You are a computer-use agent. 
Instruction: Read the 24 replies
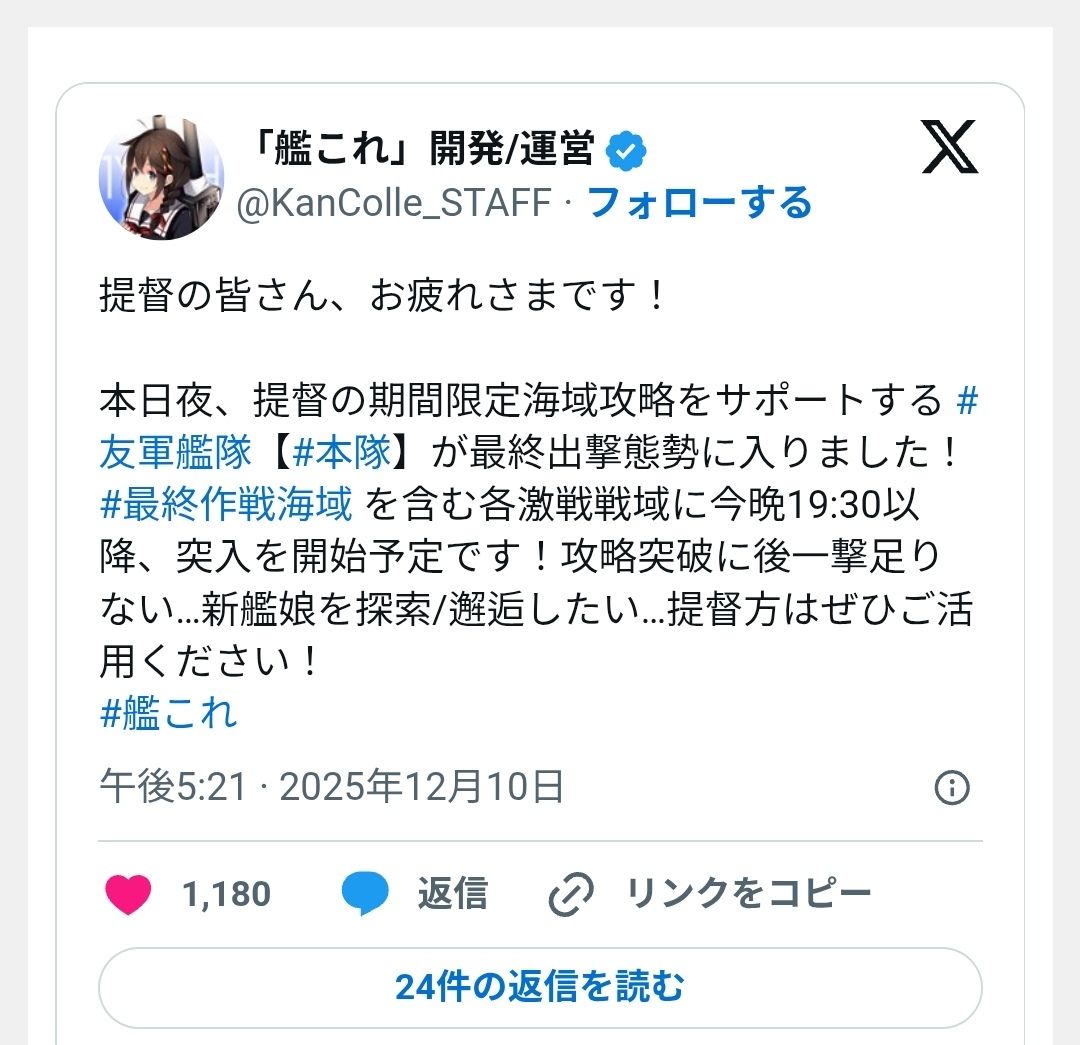[x=540, y=988]
